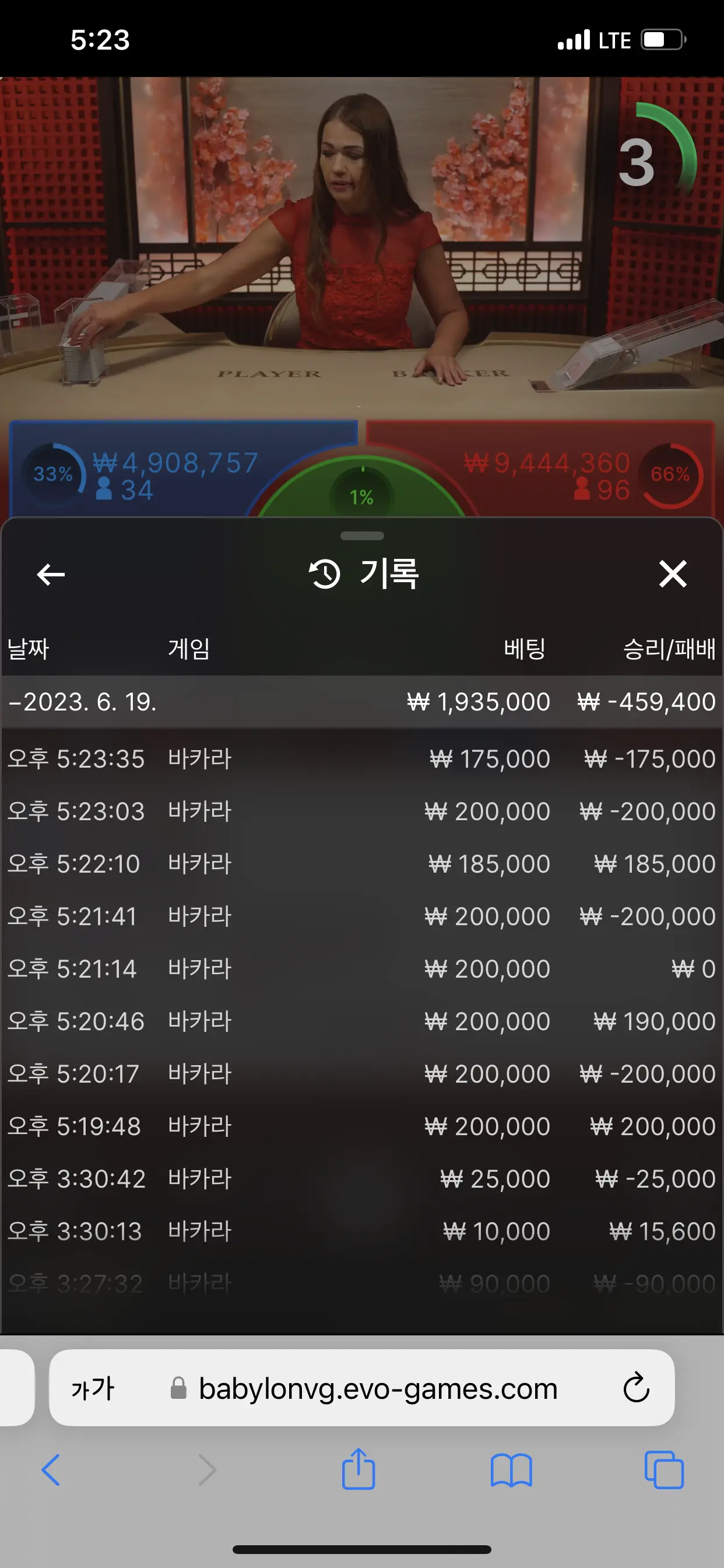Reload the page in Safari
724x1568 pixels.
(x=636, y=1388)
